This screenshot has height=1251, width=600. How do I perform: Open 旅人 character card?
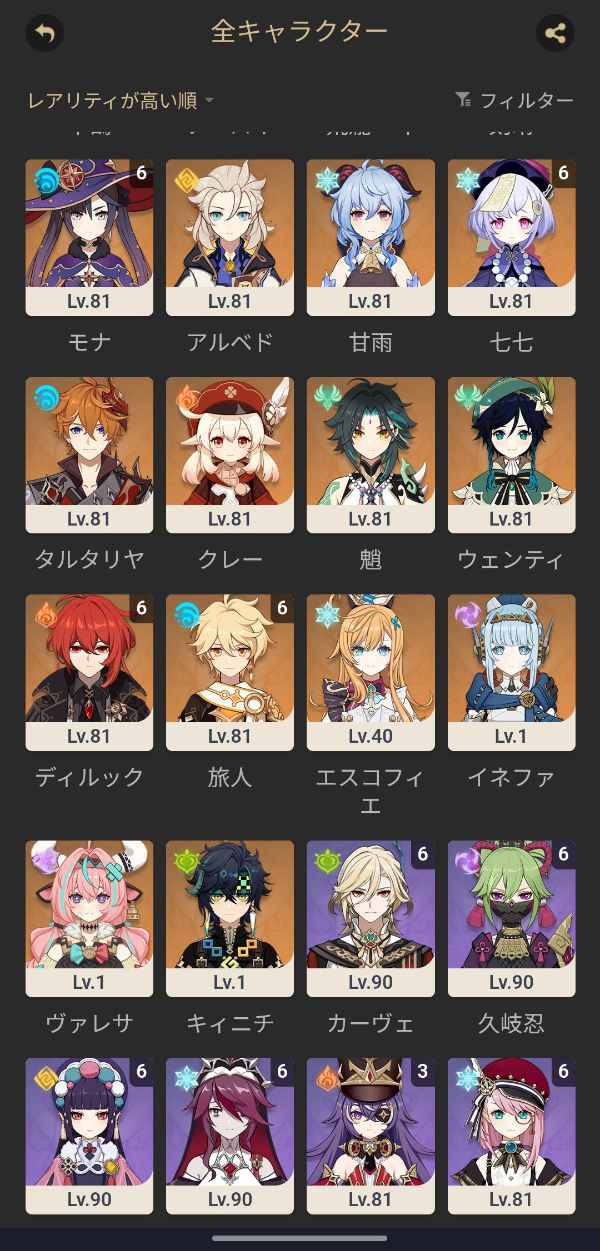[x=230, y=672]
